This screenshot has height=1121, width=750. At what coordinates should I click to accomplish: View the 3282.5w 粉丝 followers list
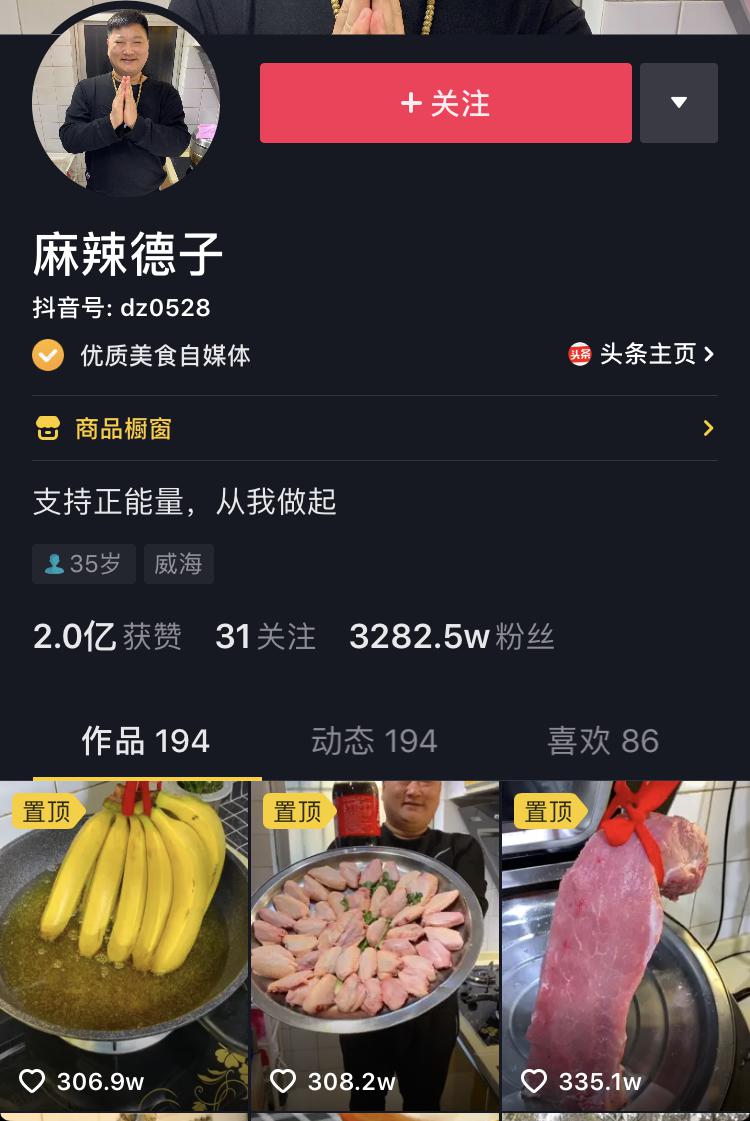451,637
